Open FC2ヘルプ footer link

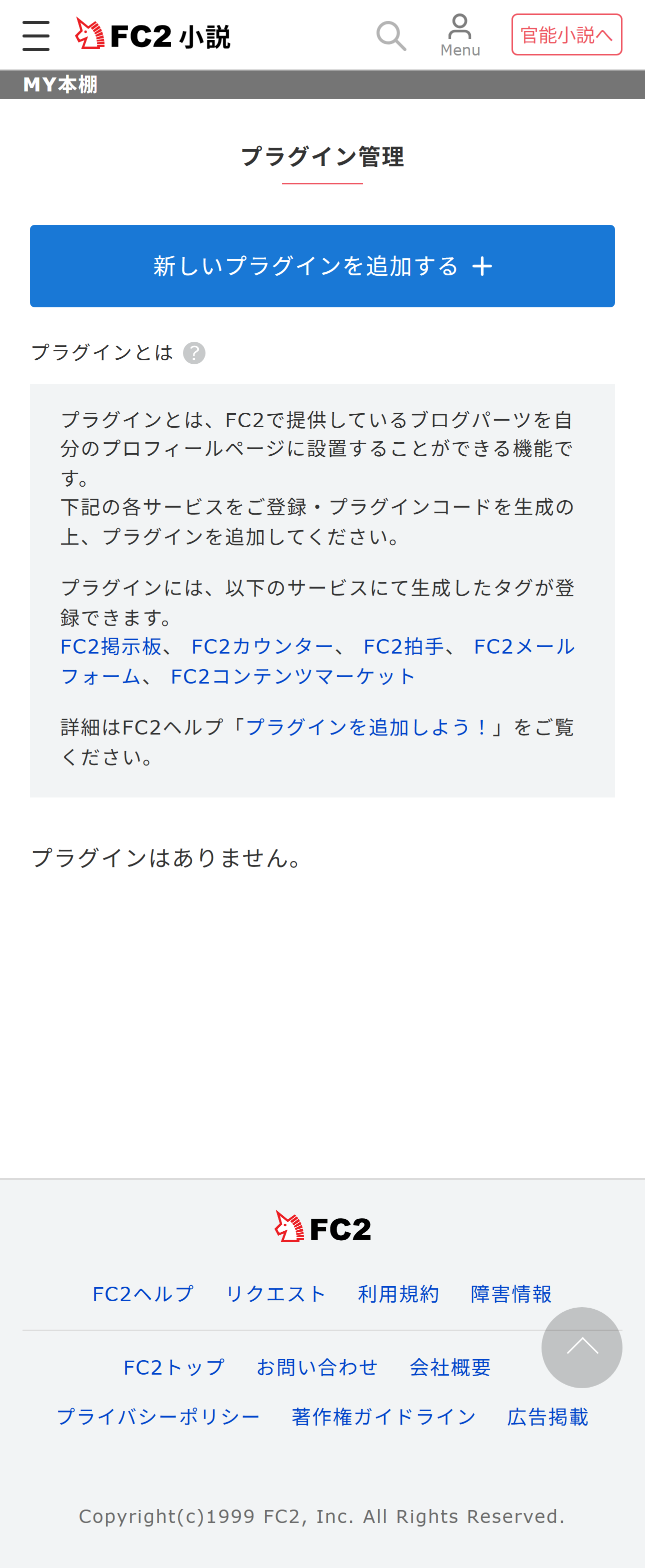point(143,1294)
